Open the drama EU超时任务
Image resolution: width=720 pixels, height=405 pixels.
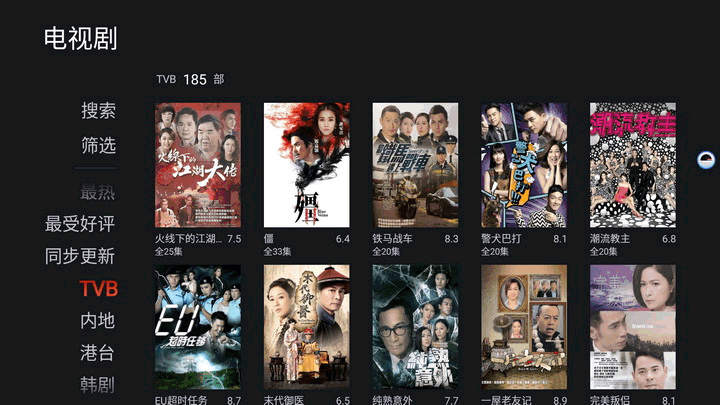pos(198,327)
